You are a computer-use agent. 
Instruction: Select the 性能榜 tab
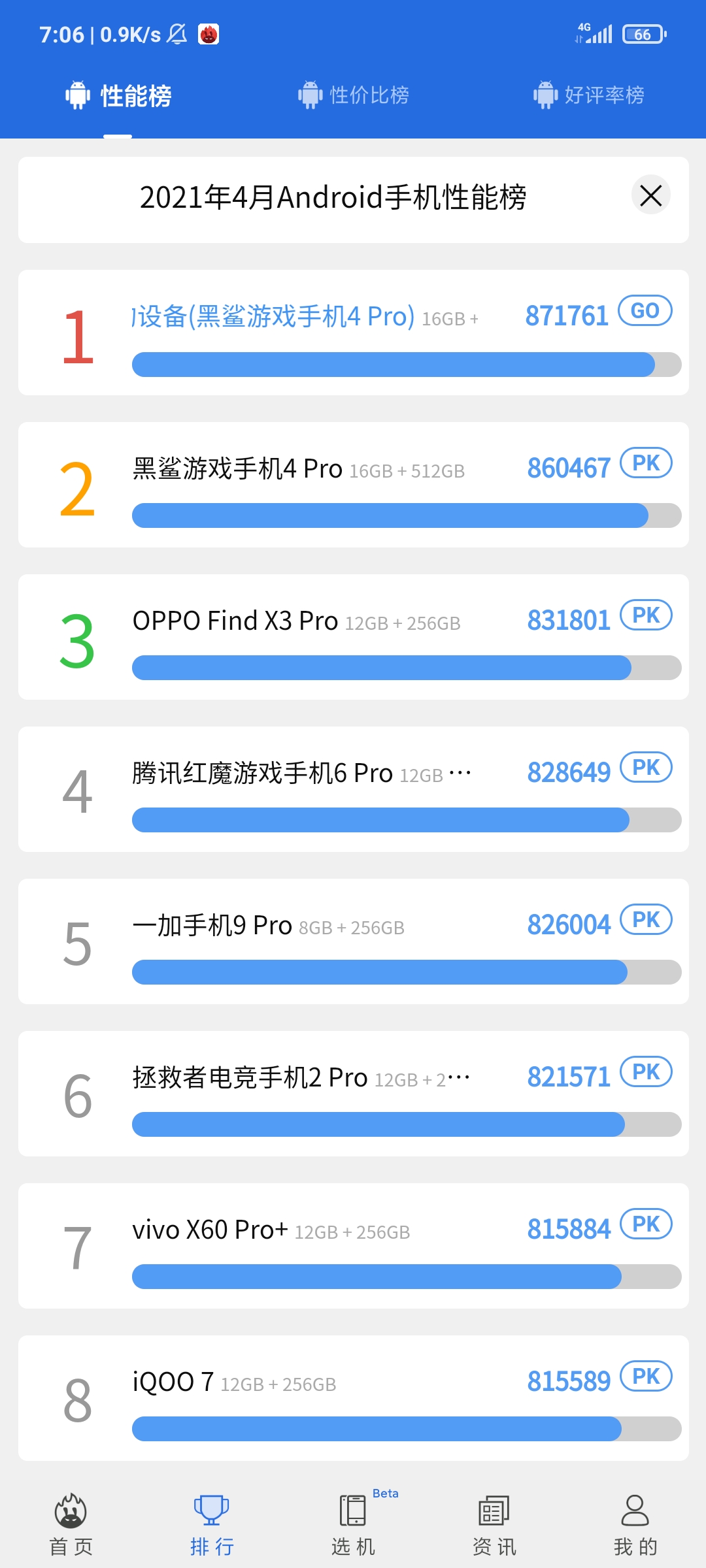click(x=118, y=95)
